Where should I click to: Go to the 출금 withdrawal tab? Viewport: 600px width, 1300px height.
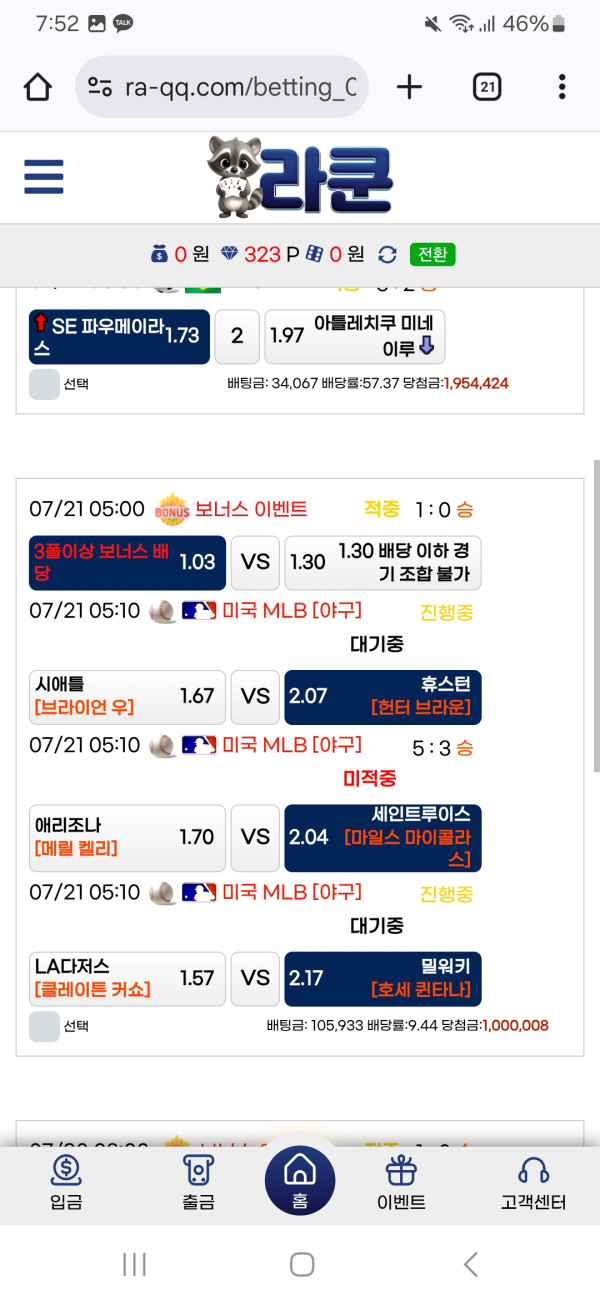pos(198,1183)
